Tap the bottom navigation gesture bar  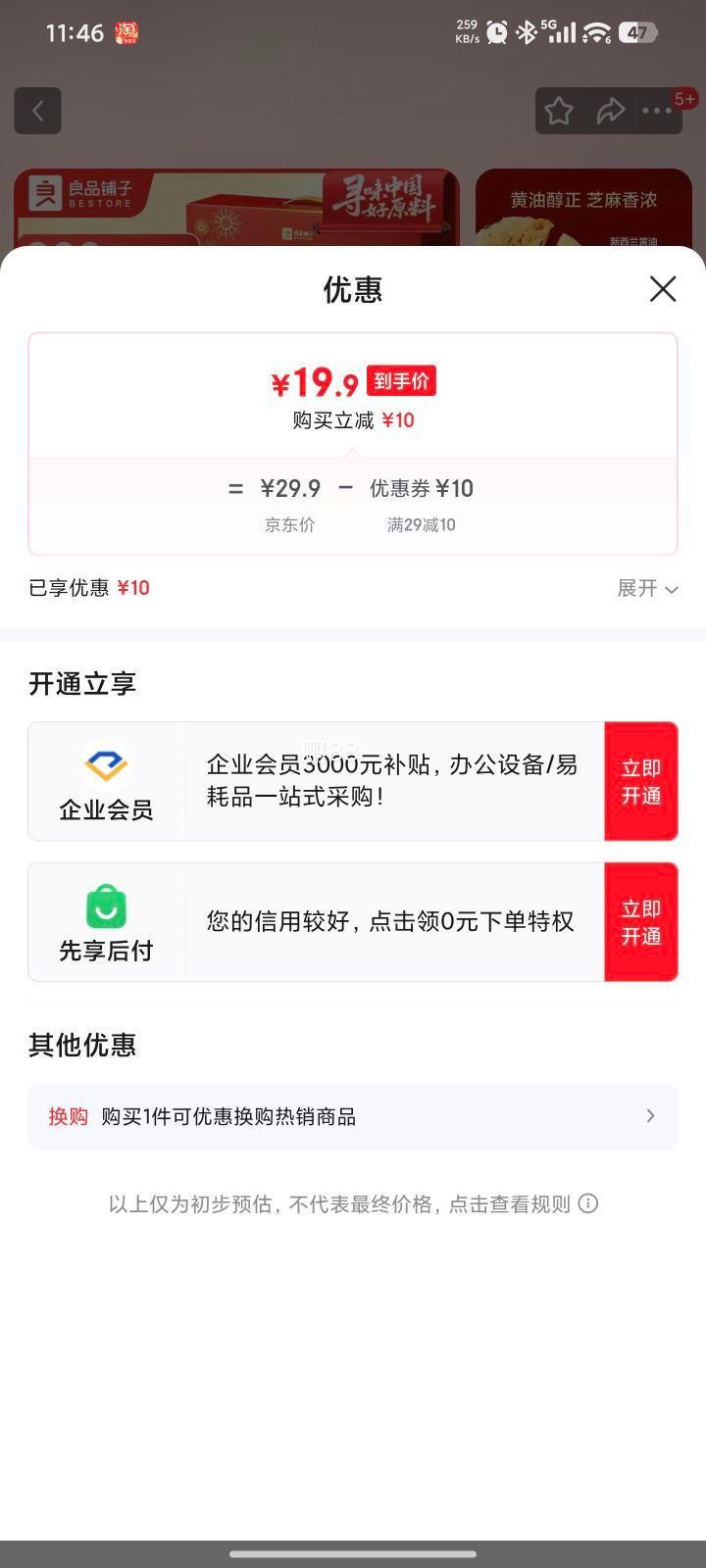[353, 1552]
